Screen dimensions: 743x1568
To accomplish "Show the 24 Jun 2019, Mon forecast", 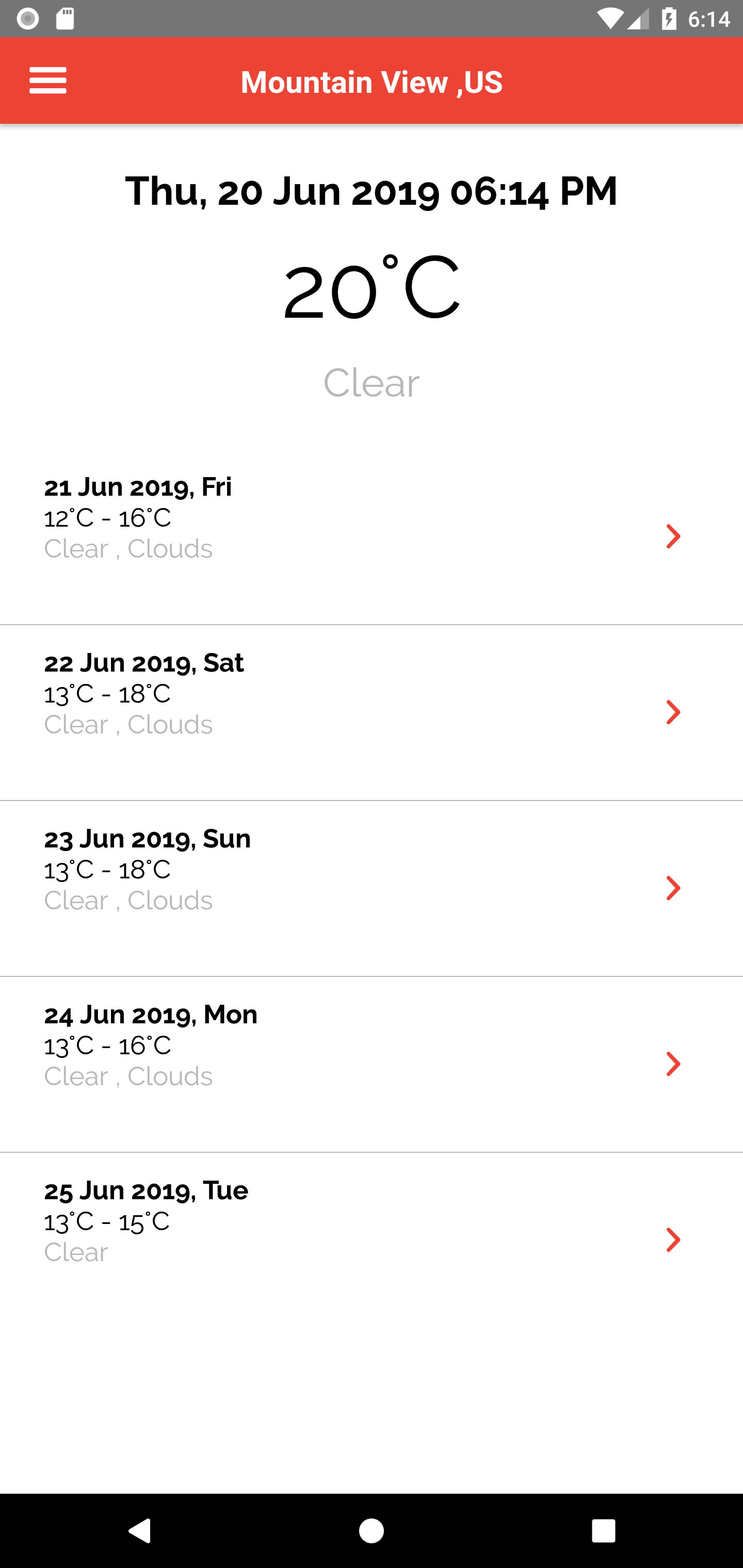I will [370, 1064].
